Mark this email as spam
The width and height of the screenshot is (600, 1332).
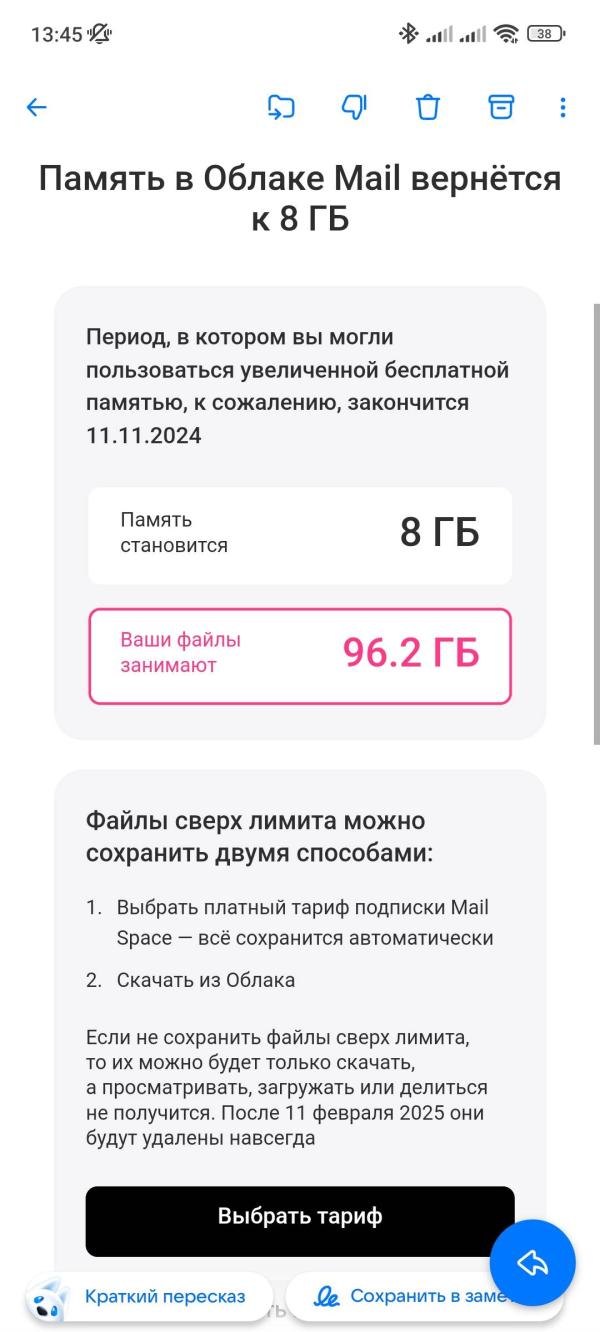(354, 107)
